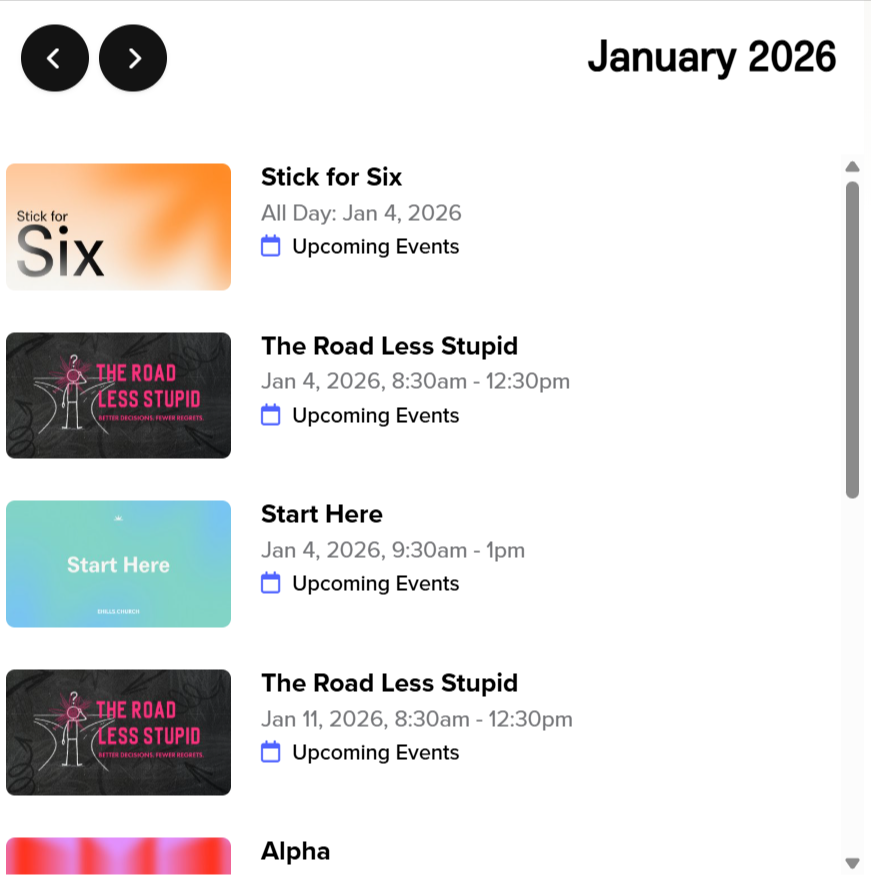Open the Start Here event

tap(321, 515)
